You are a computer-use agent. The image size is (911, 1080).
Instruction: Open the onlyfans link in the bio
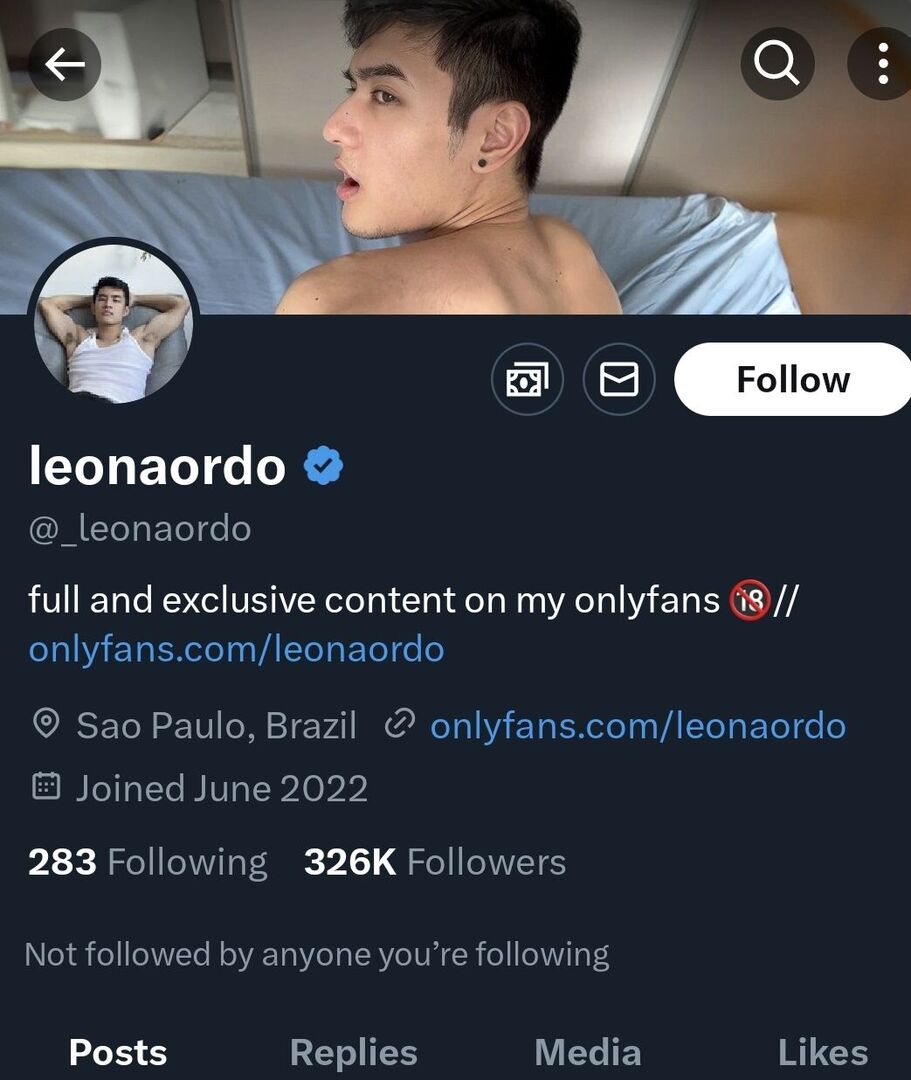tap(236, 650)
